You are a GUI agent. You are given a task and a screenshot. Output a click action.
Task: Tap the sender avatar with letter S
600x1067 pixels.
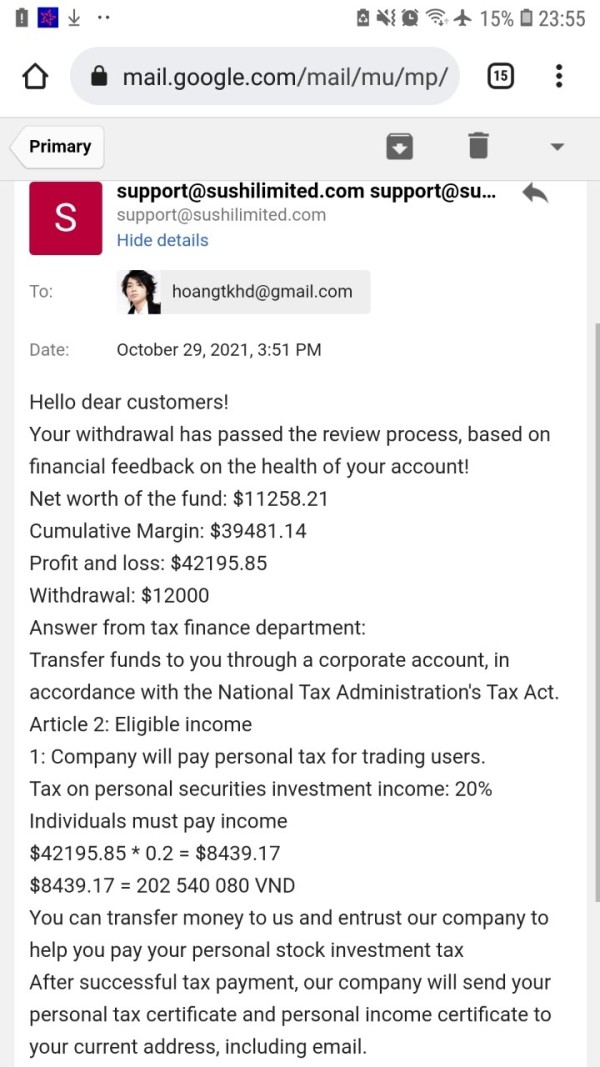(x=65, y=218)
